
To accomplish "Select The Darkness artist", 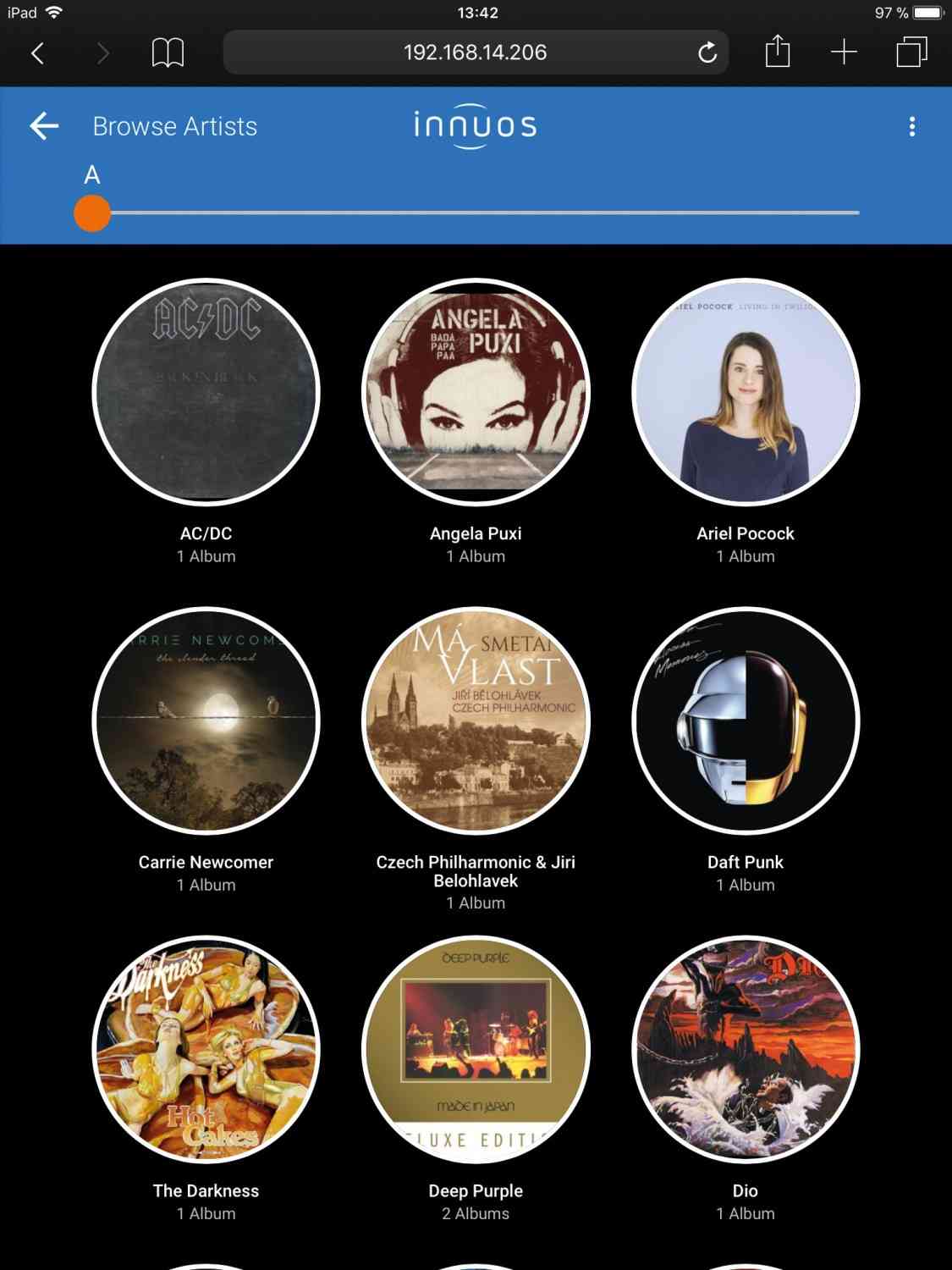I will (x=206, y=1049).
